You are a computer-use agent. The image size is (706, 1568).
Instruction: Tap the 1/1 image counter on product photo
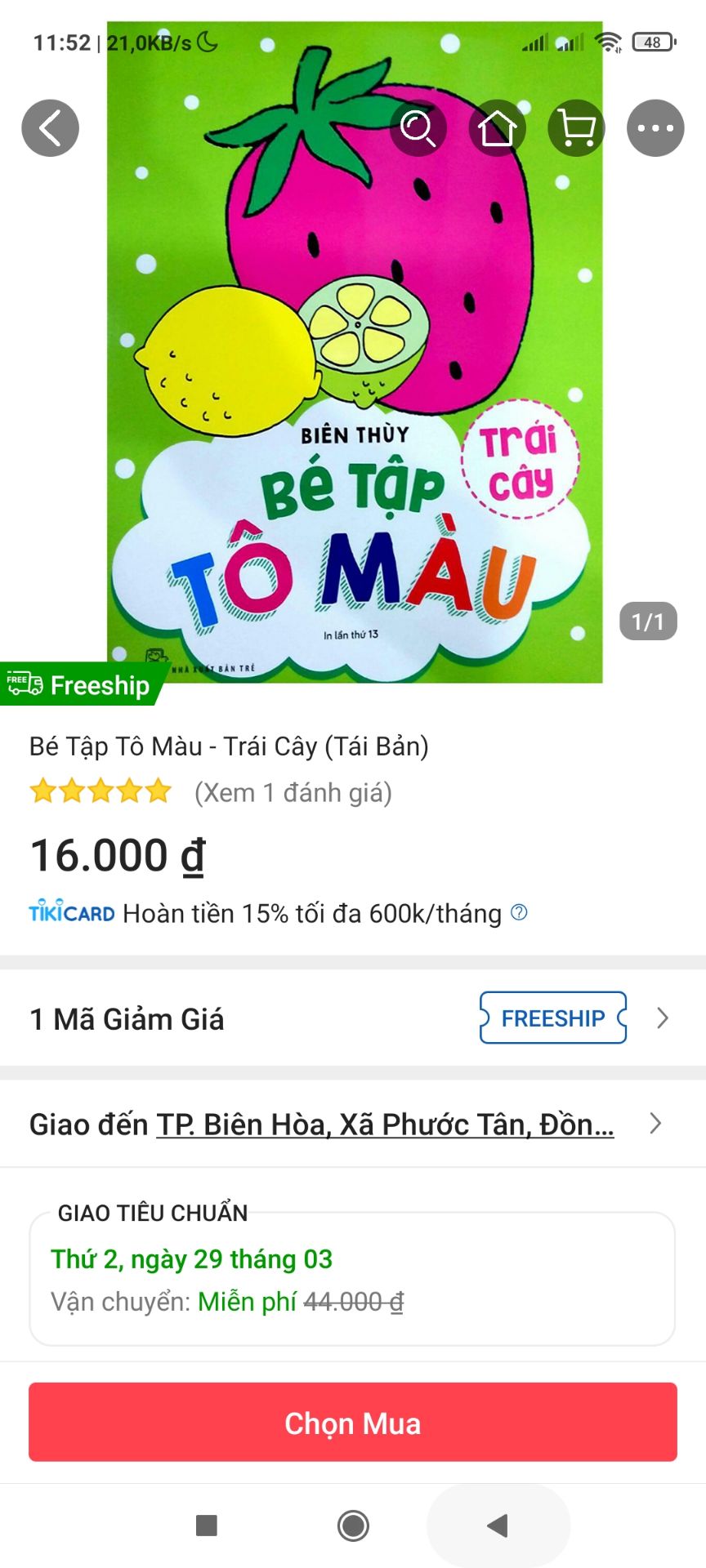coord(649,621)
